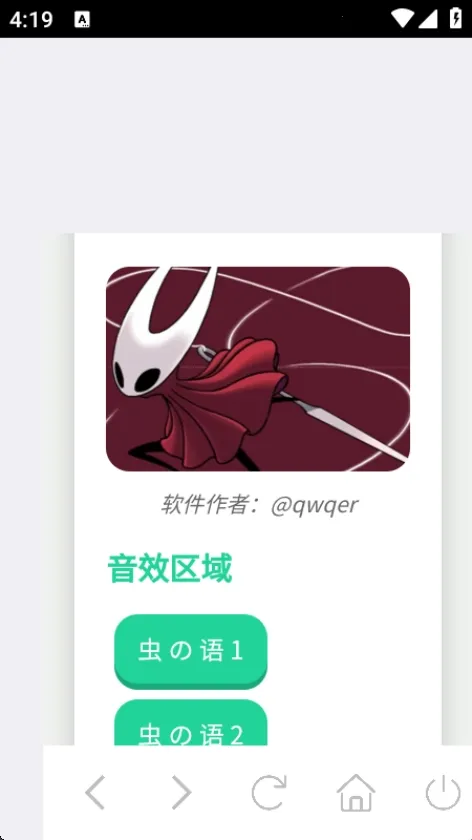Play the 虫の语1 sound effect
Viewport: 472px width, 840px height.
[191, 651]
